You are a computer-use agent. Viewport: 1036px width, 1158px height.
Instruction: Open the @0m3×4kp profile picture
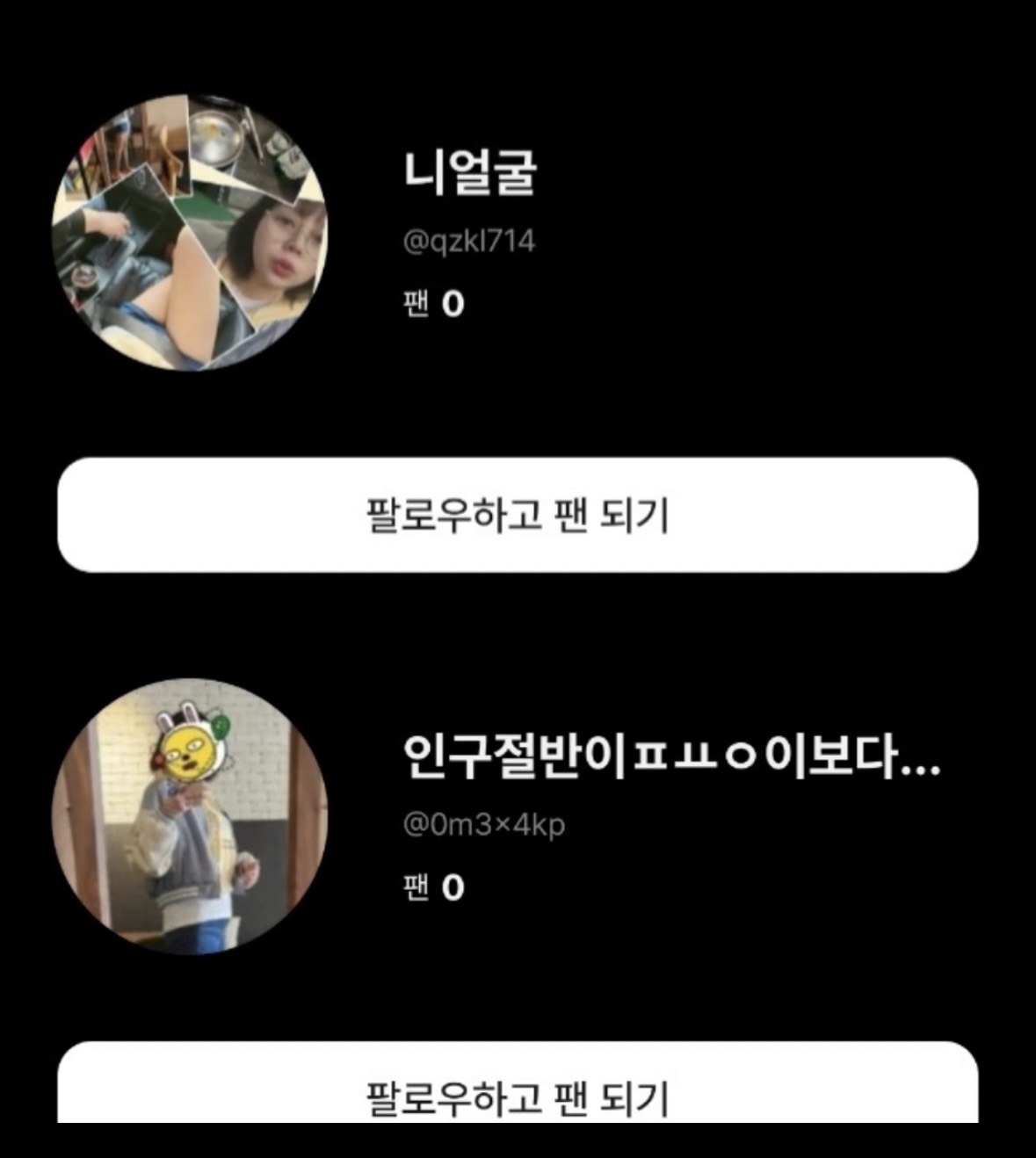click(x=190, y=816)
